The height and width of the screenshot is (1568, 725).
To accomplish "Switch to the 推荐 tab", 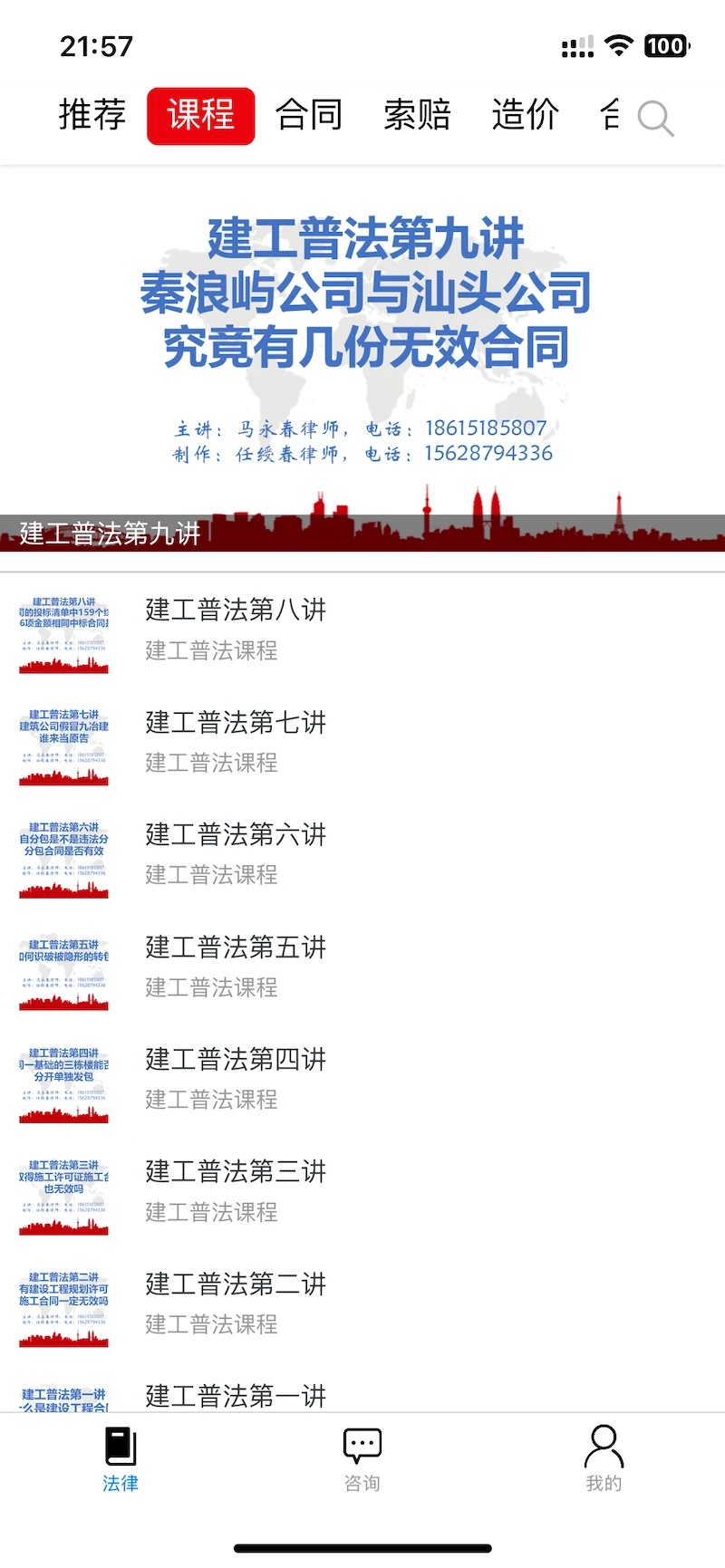I will (x=92, y=115).
